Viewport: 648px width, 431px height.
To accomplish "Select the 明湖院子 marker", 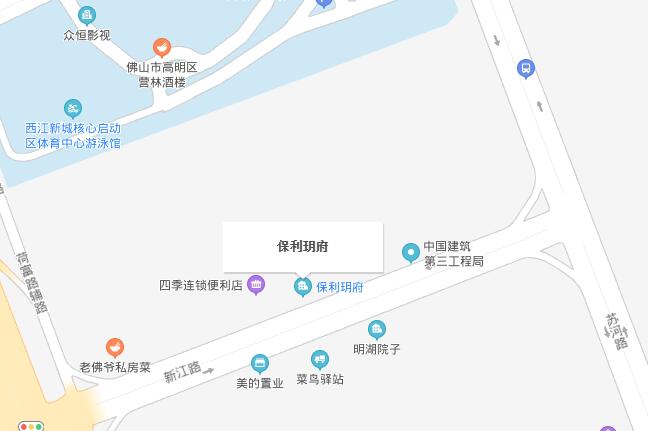I will click(x=376, y=330).
